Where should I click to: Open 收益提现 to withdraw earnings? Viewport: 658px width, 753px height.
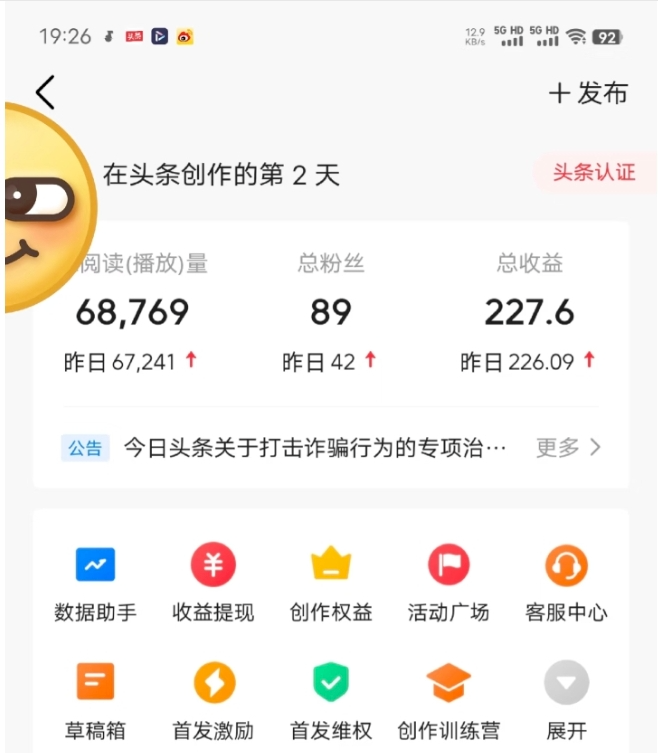213,582
